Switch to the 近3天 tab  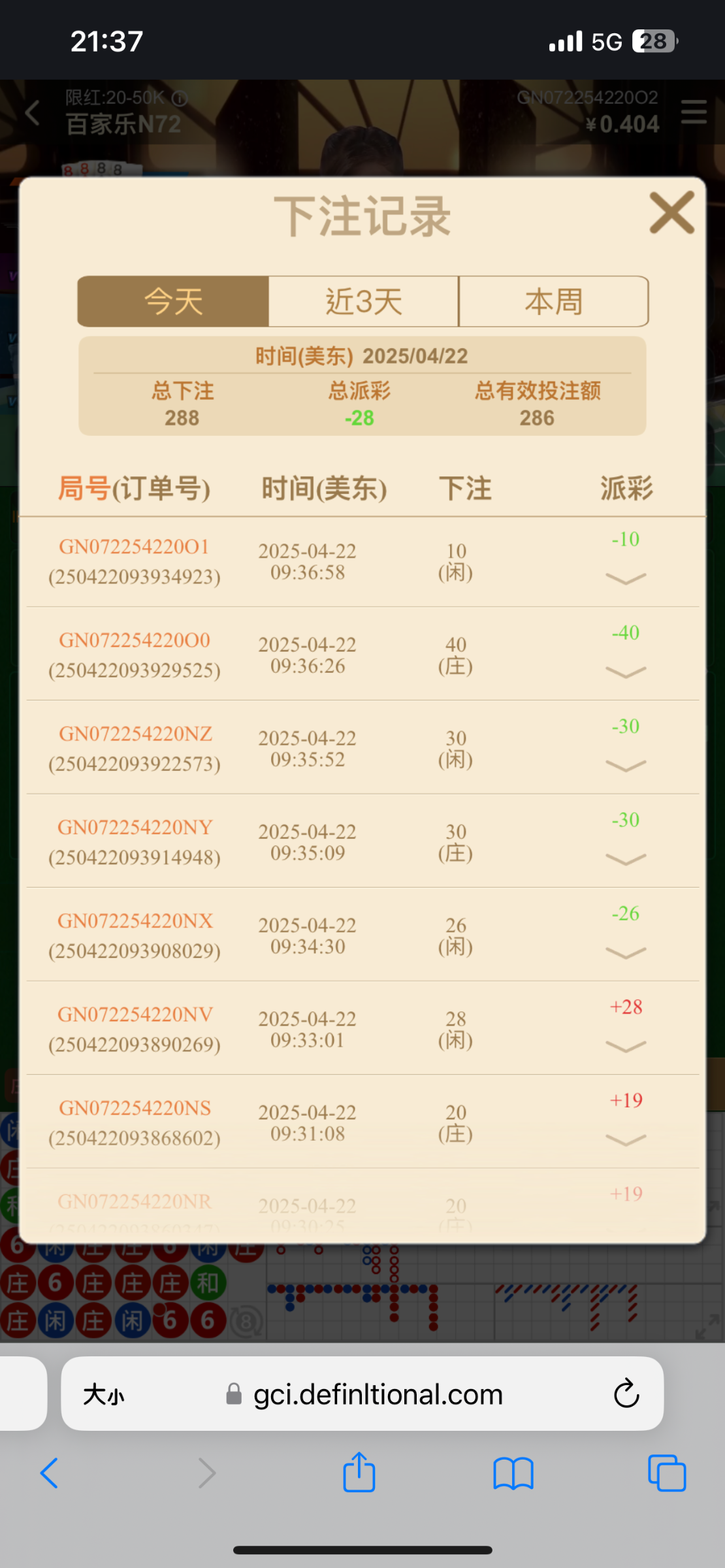[364, 301]
